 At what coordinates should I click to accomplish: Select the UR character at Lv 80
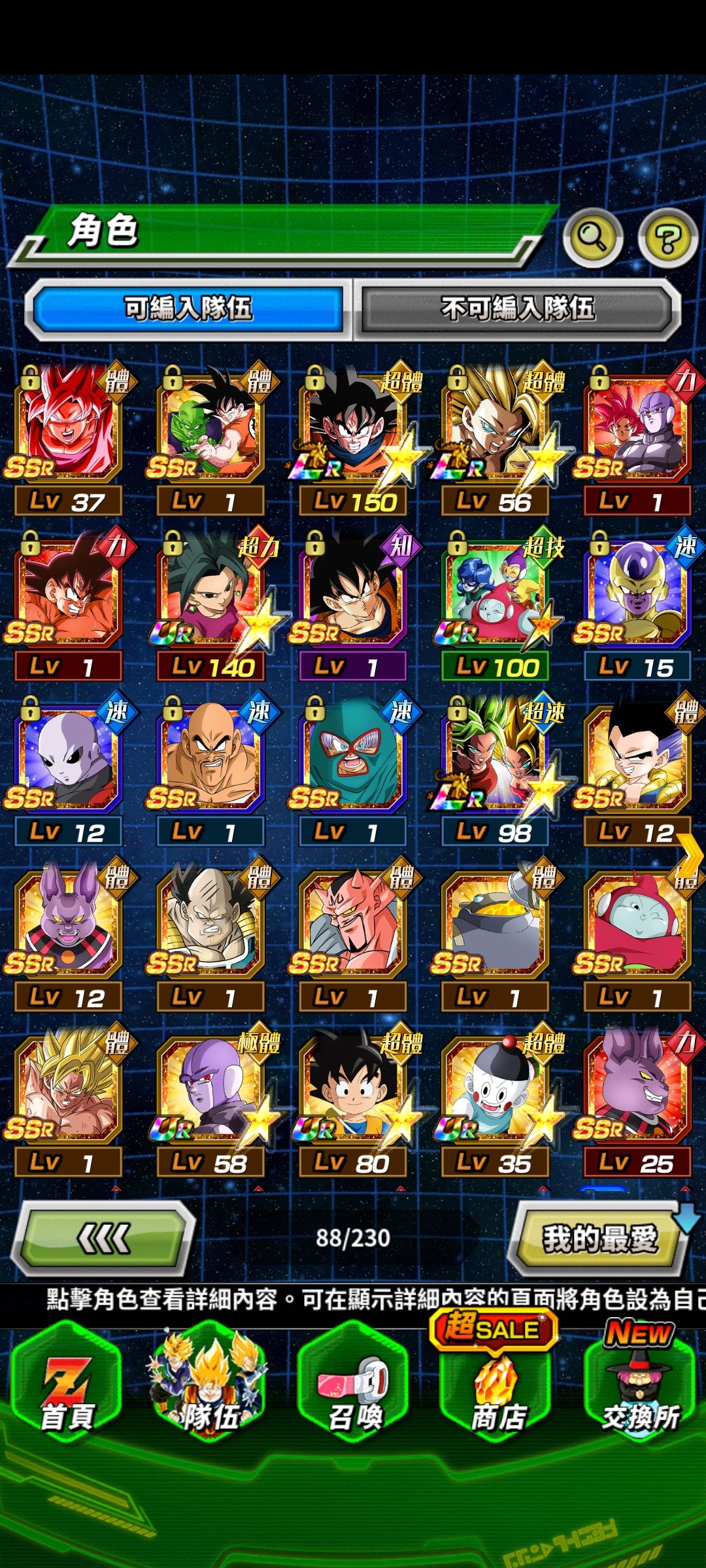tap(354, 1102)
